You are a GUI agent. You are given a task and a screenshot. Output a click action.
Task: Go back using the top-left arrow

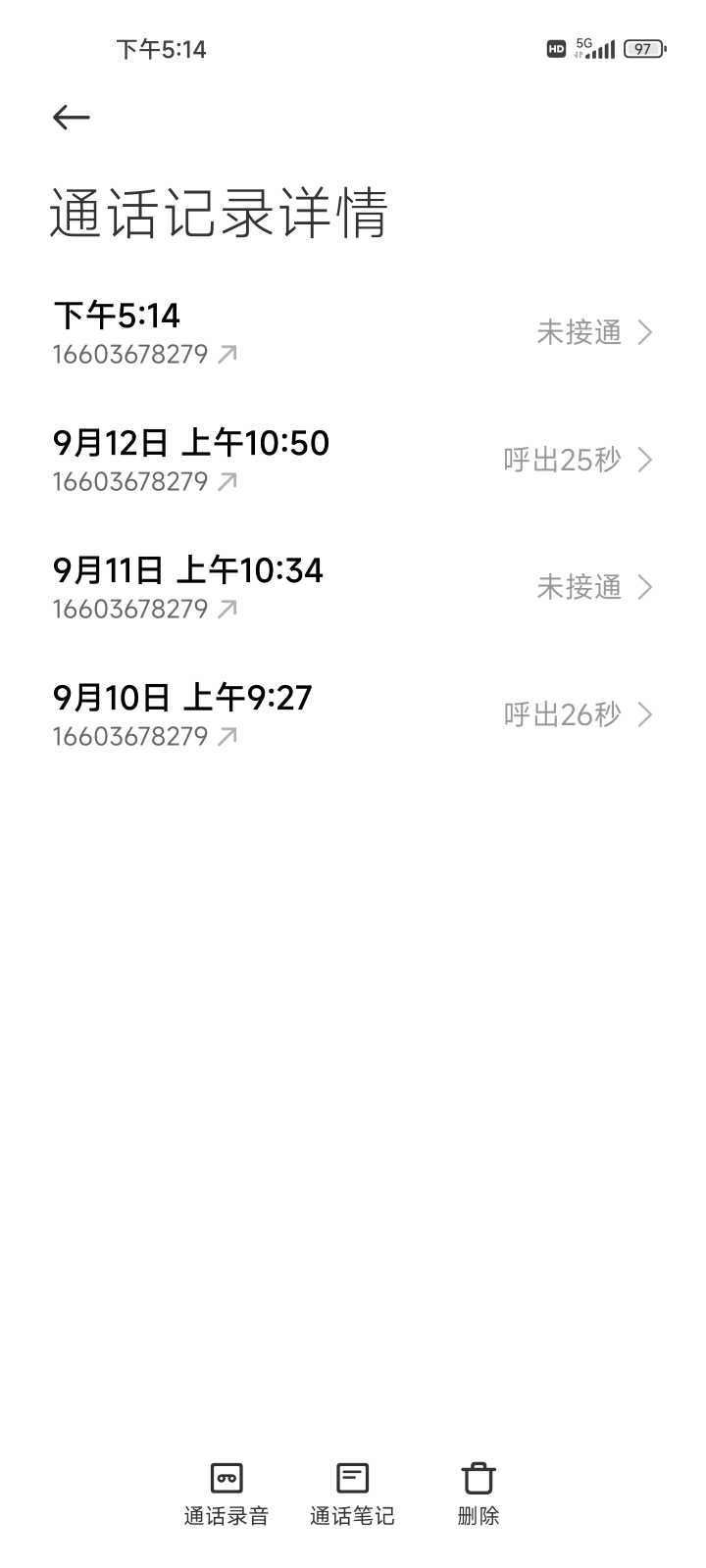pos(71,118)
